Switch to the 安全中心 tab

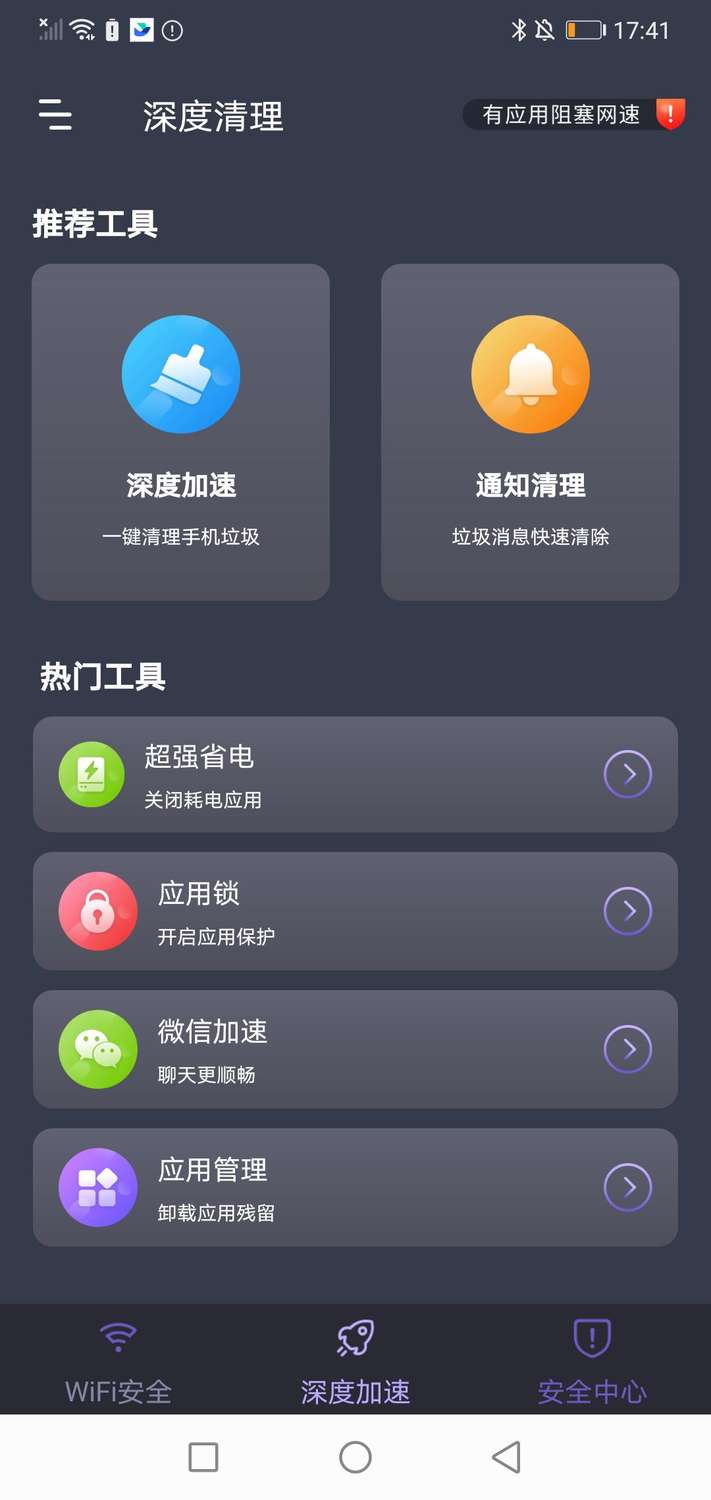coord(592,1362)
